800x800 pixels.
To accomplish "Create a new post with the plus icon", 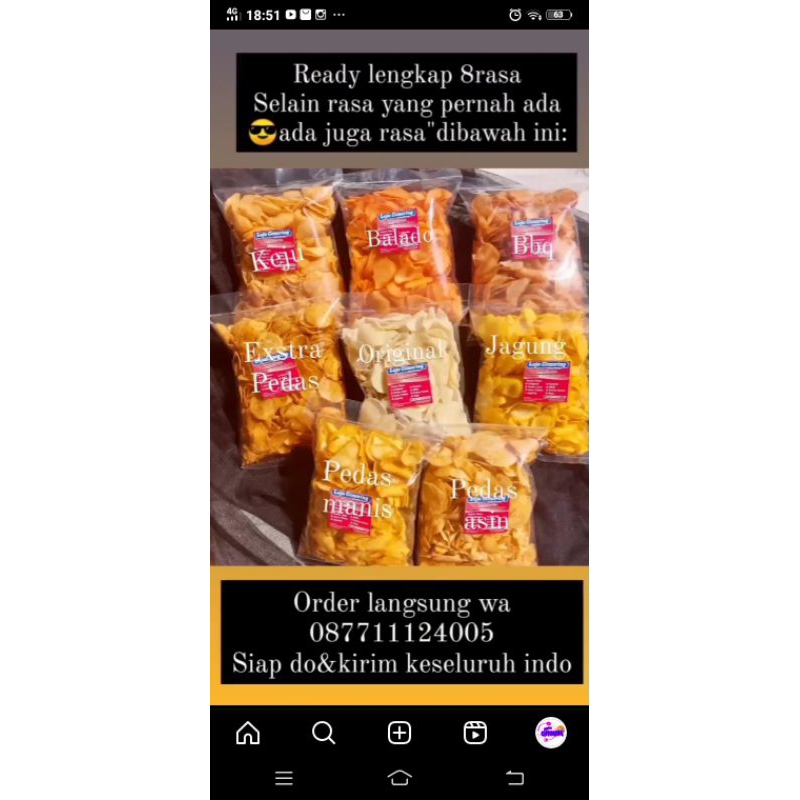I will (399, 733).
